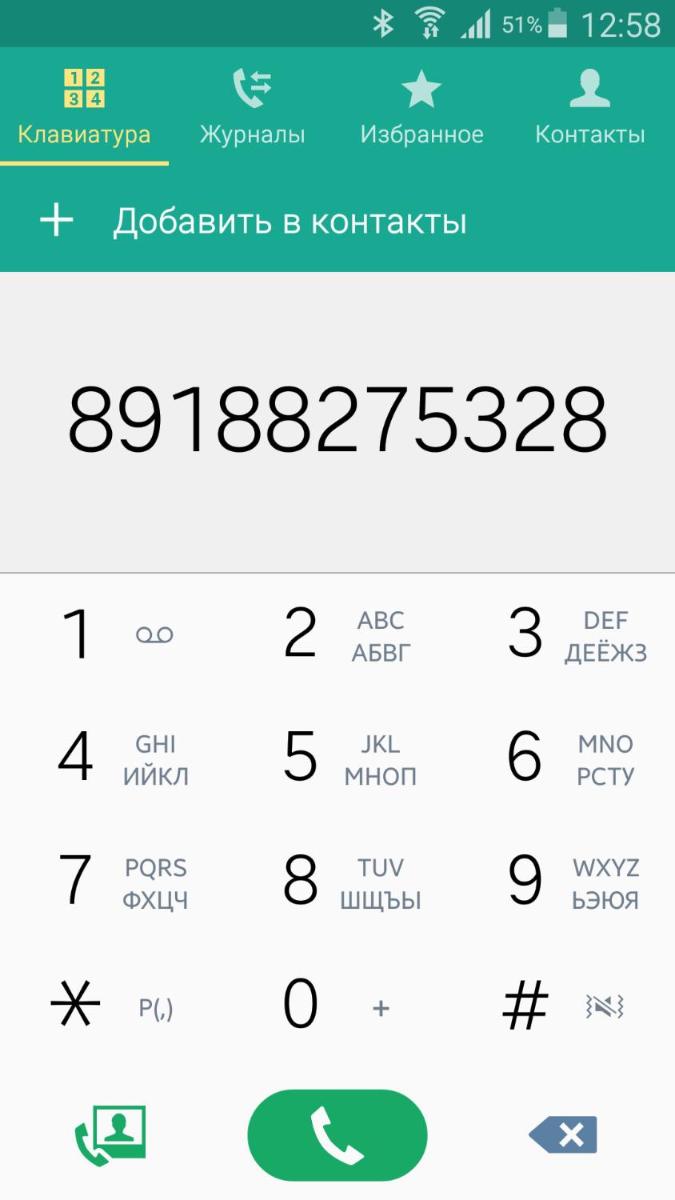The width and height of the screenshot is (675, 1200).
Task: Tap the 3 DEF key
Action: tap(563, 635)
